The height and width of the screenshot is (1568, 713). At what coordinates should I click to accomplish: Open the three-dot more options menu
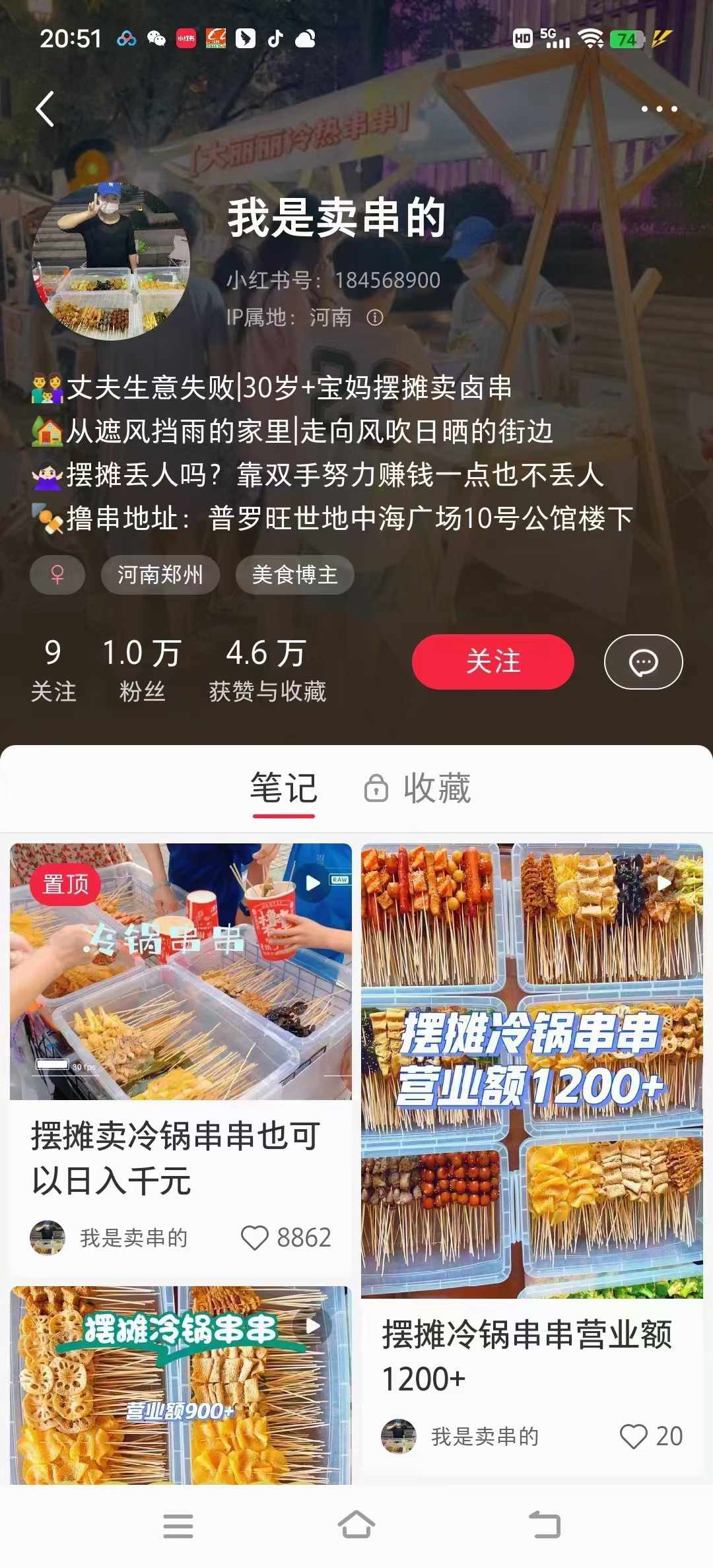660,109
